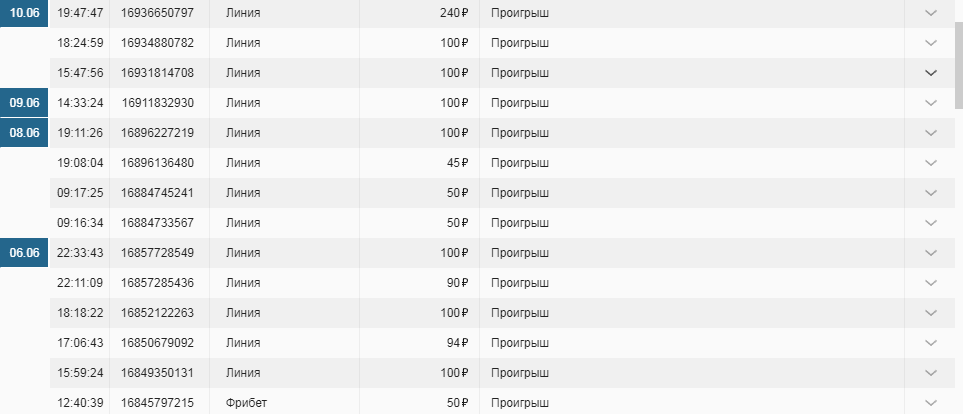Expand the Фрибет bet 16845797215
The image size is (963, 414).
point(931,403)
